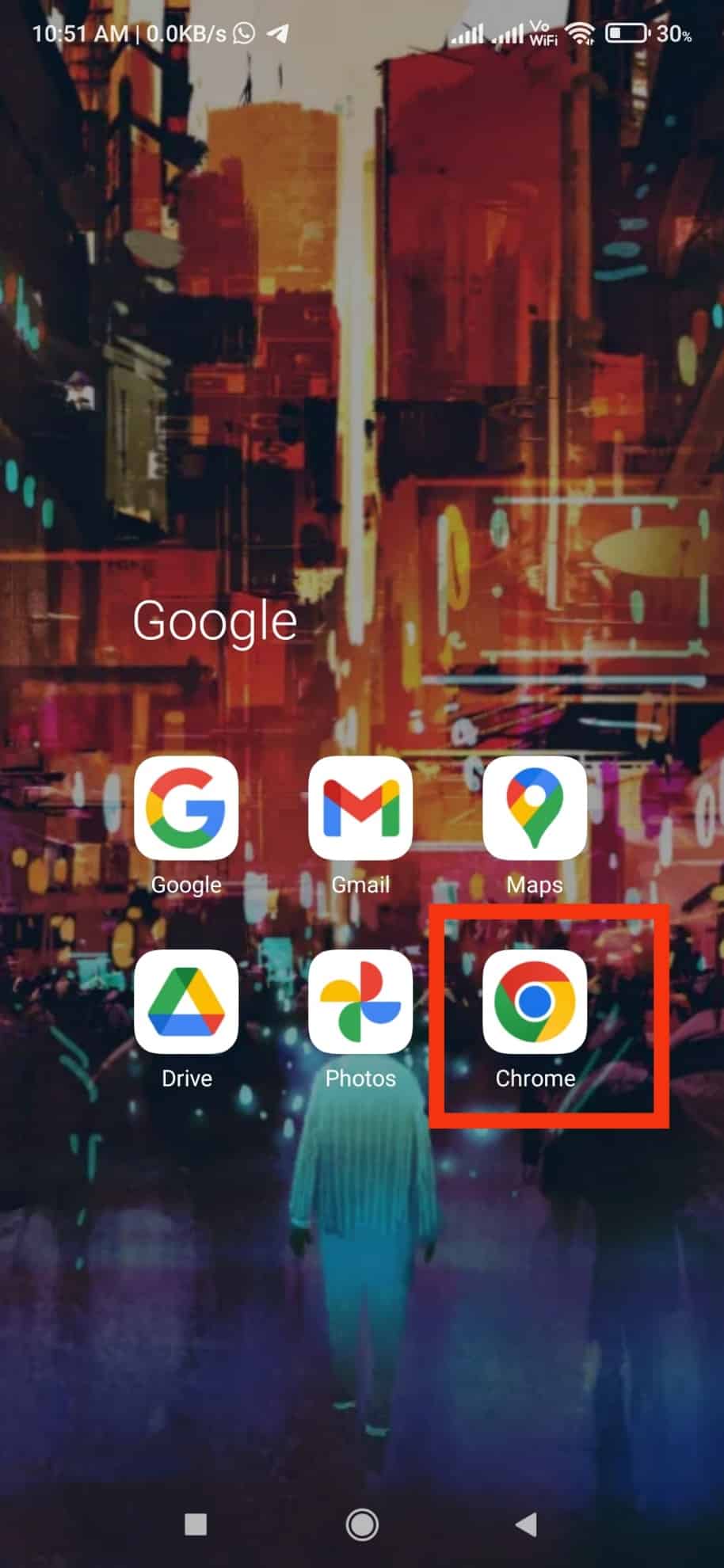Rename the Google folder title
Screen dimensions: 724x1568
[215, 622]
